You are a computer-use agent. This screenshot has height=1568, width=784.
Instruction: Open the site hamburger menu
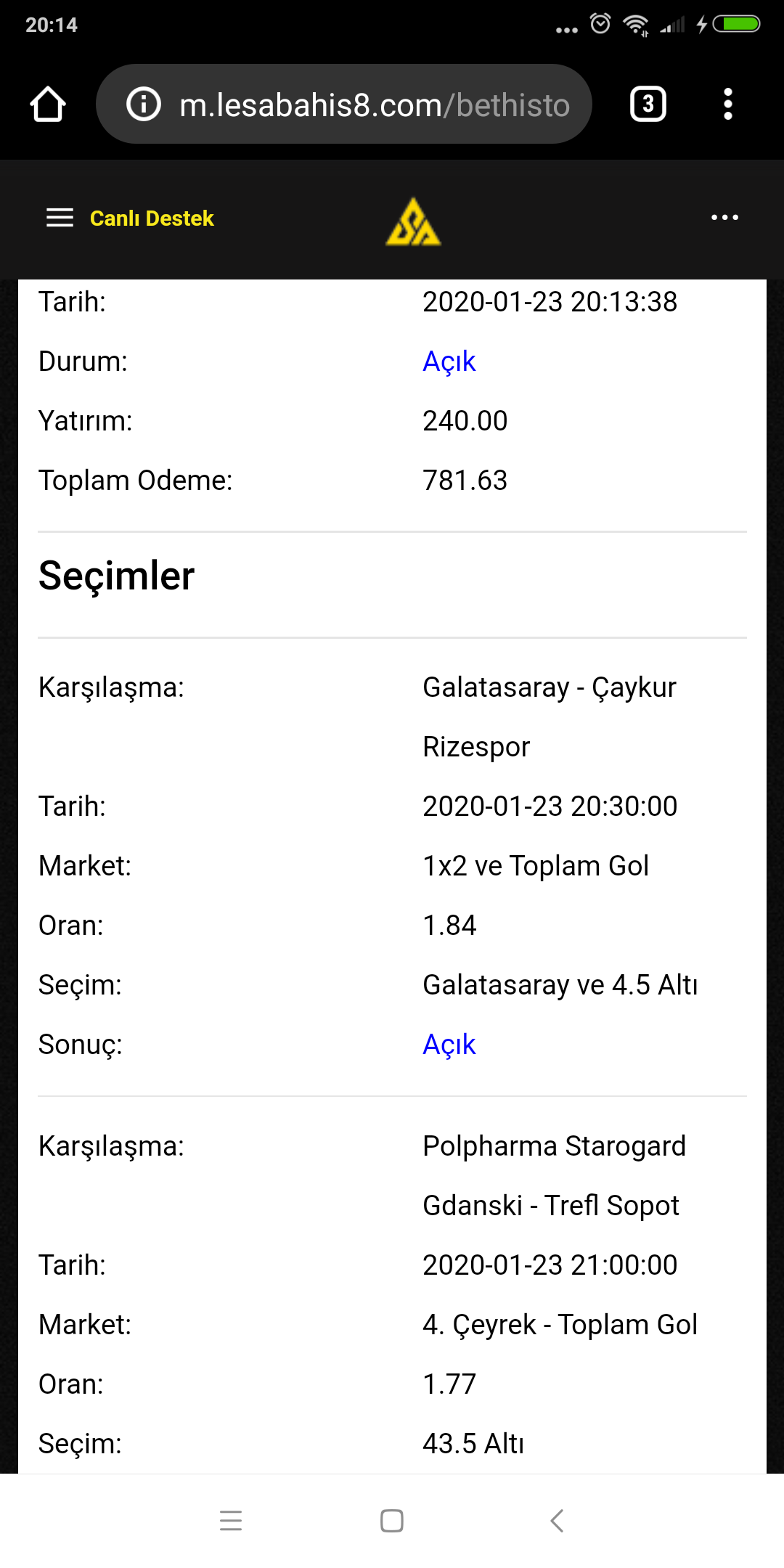(x=60, y=218)
